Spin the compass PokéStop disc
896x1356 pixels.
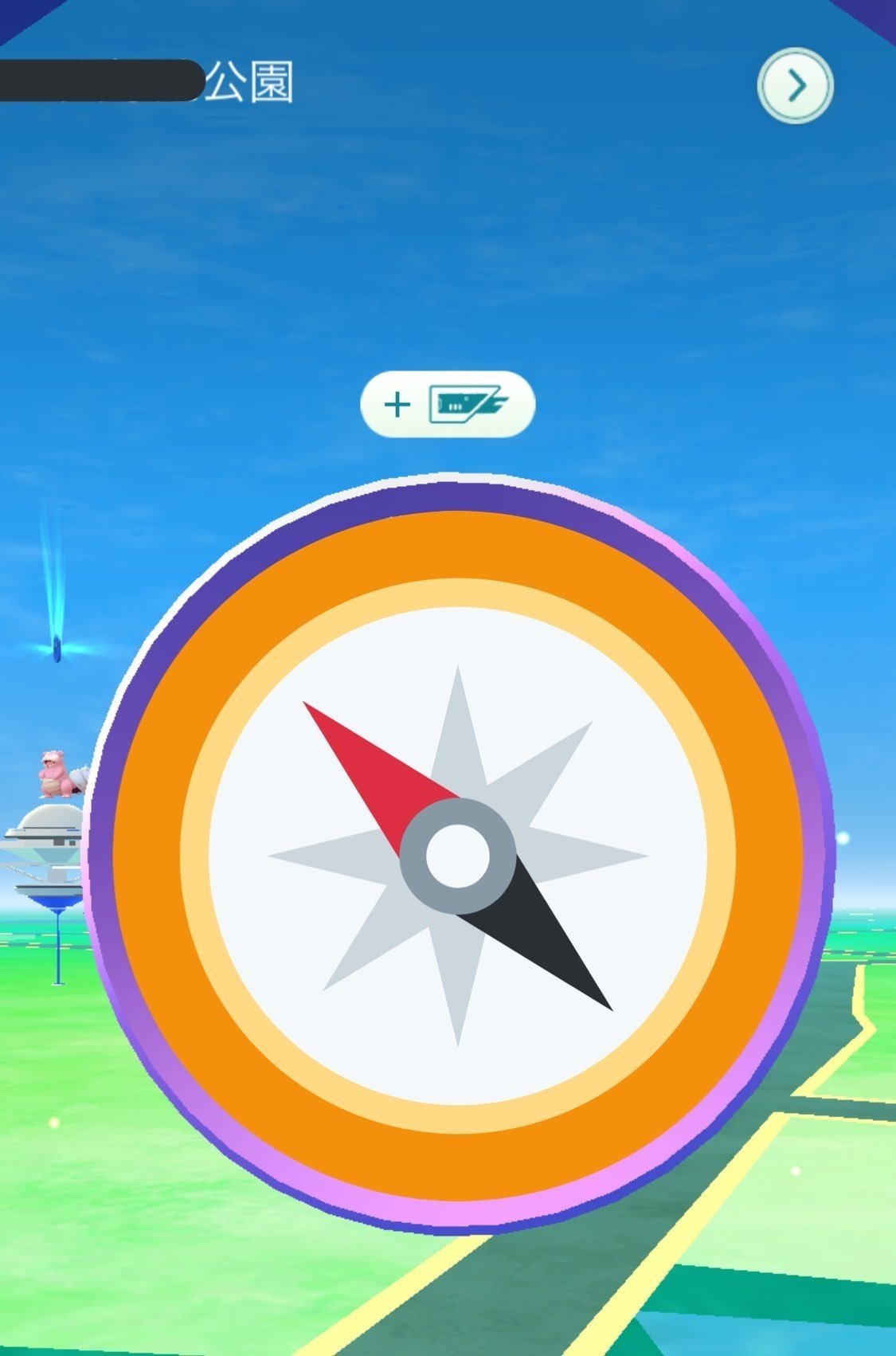[x=458, y=855]
